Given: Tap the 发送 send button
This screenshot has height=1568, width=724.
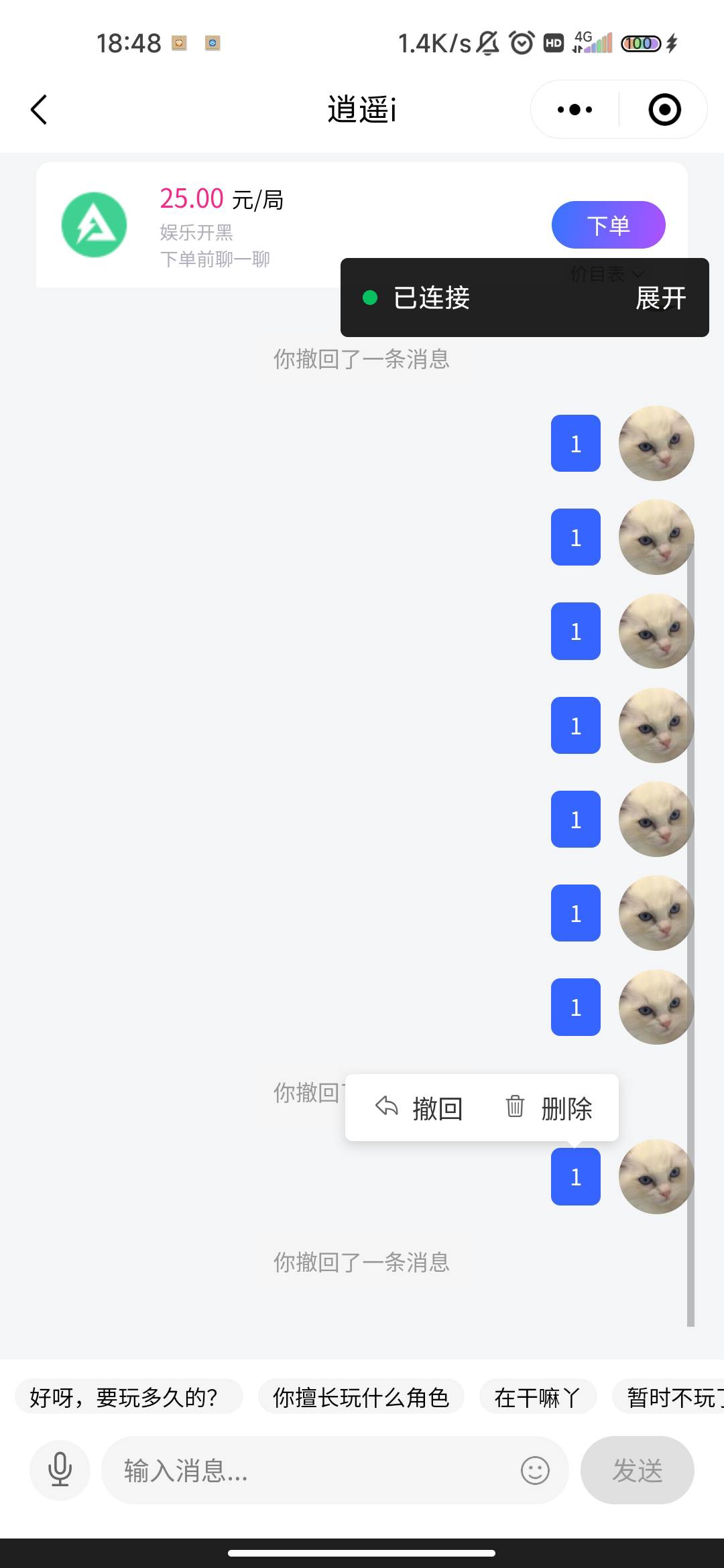Looking at the screenshot, I should (x=637, y=1470).
